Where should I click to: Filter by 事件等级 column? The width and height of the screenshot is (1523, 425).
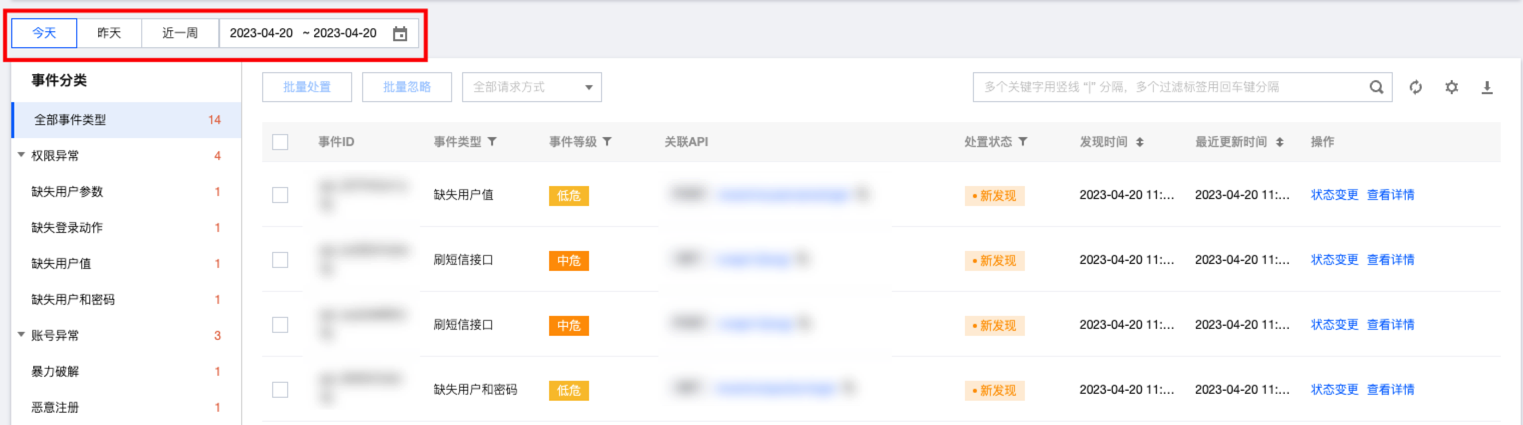click(x=607, y=142)
